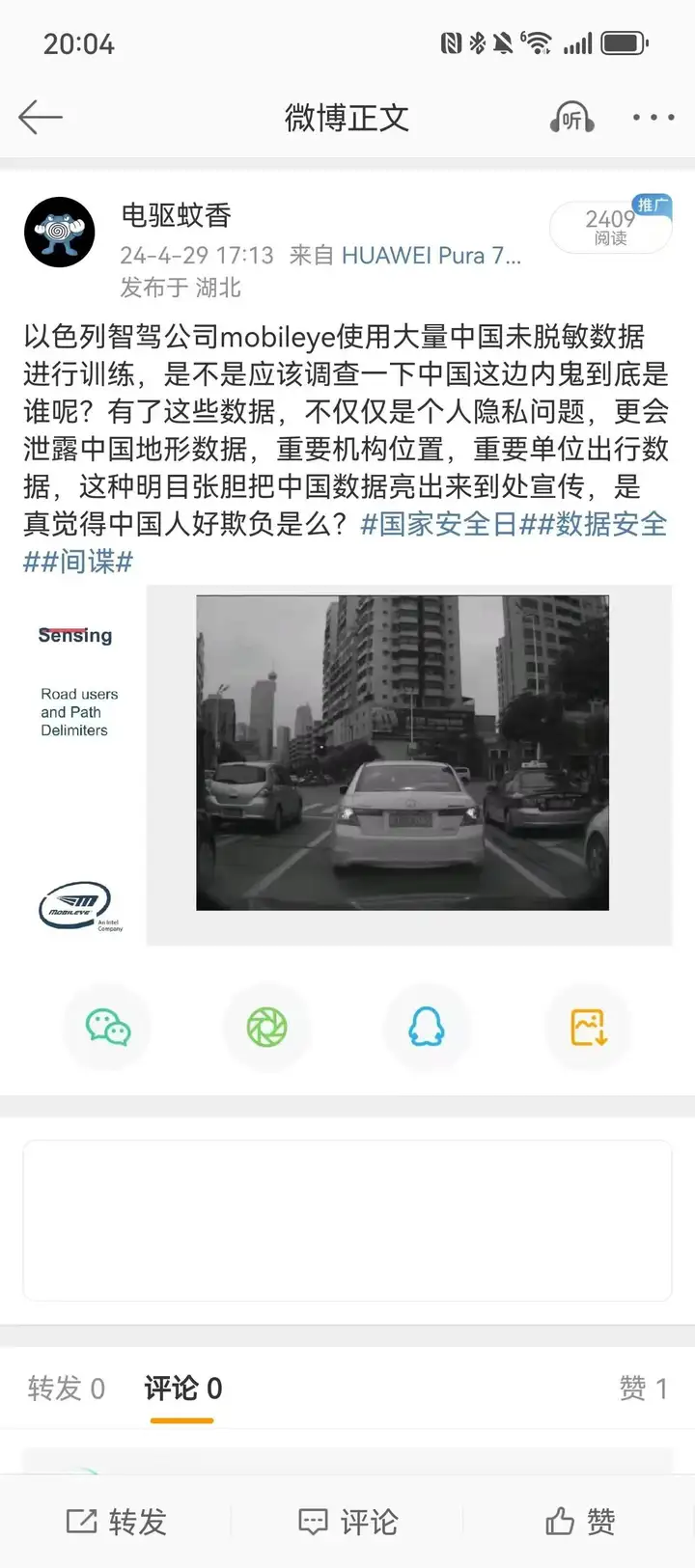695x1568 pixels.
Task: Like the post with bottom 赞 button
Action: [579, 1522]
